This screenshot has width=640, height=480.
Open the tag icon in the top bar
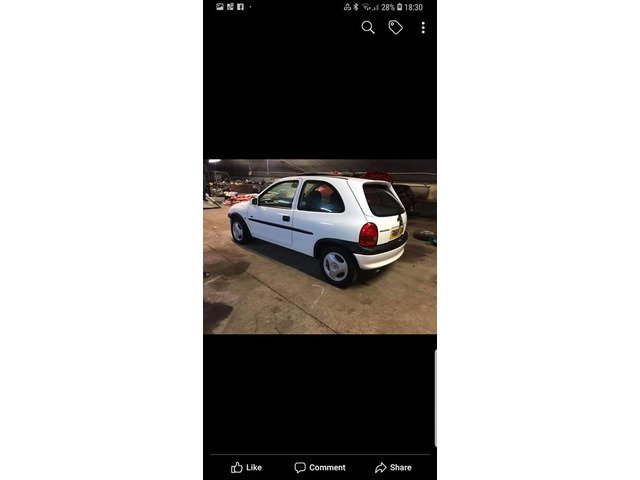click(396, 28)
